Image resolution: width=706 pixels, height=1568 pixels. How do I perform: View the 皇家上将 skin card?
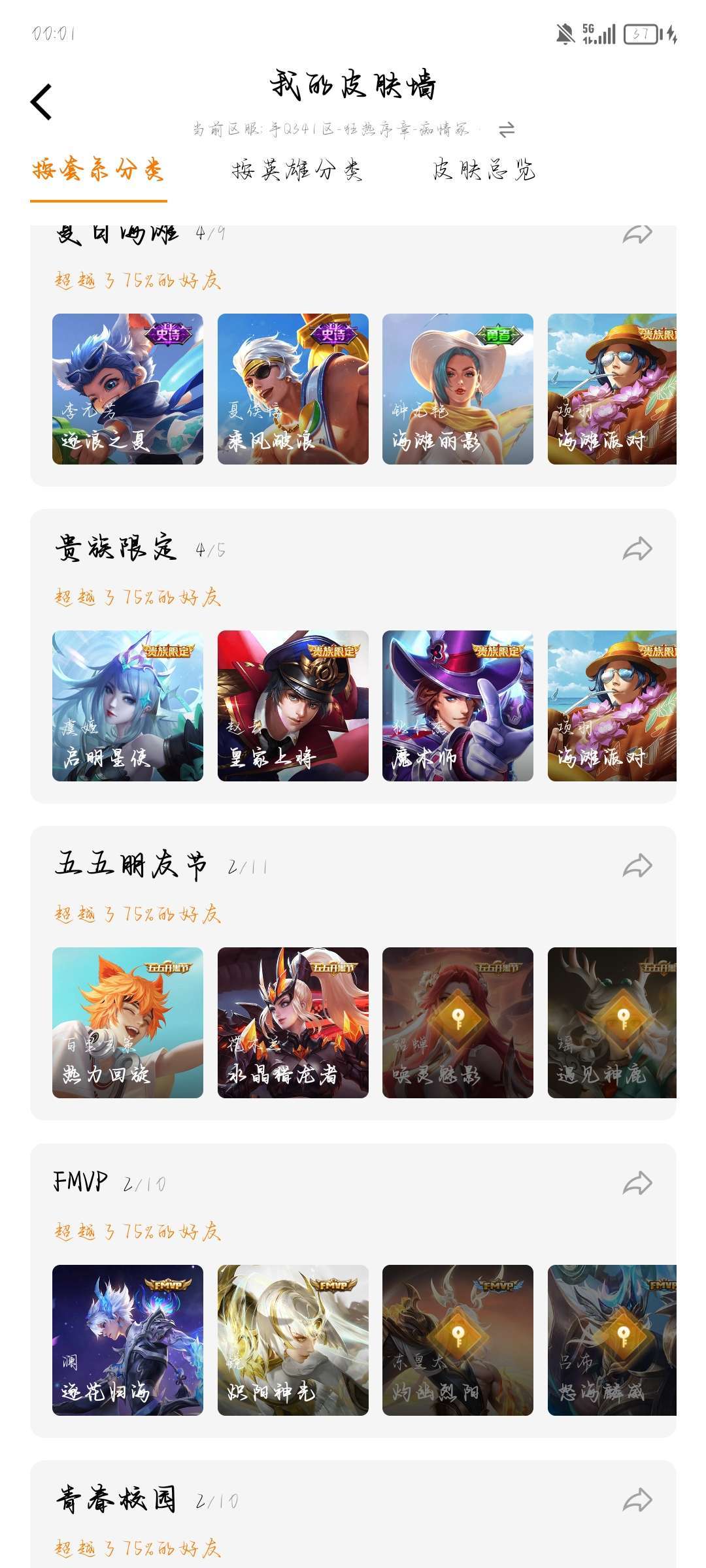point(293,706)
